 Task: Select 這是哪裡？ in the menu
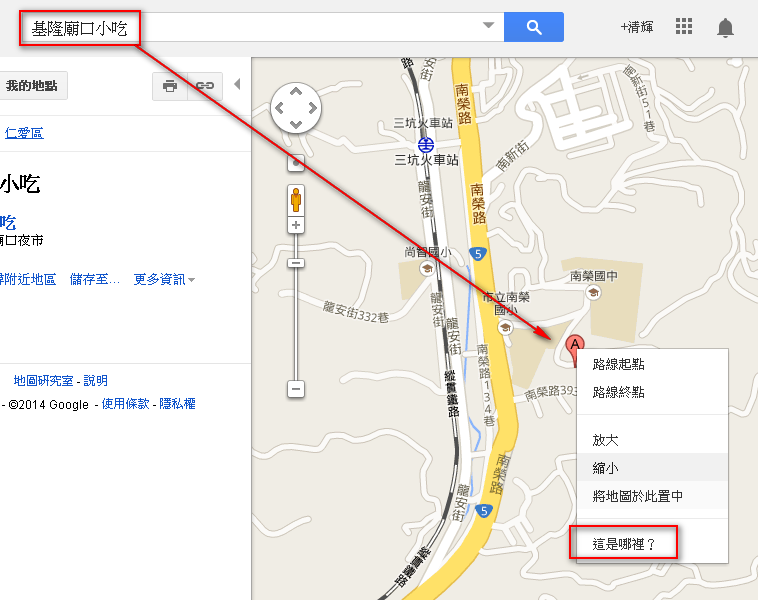tap(624, 544)
